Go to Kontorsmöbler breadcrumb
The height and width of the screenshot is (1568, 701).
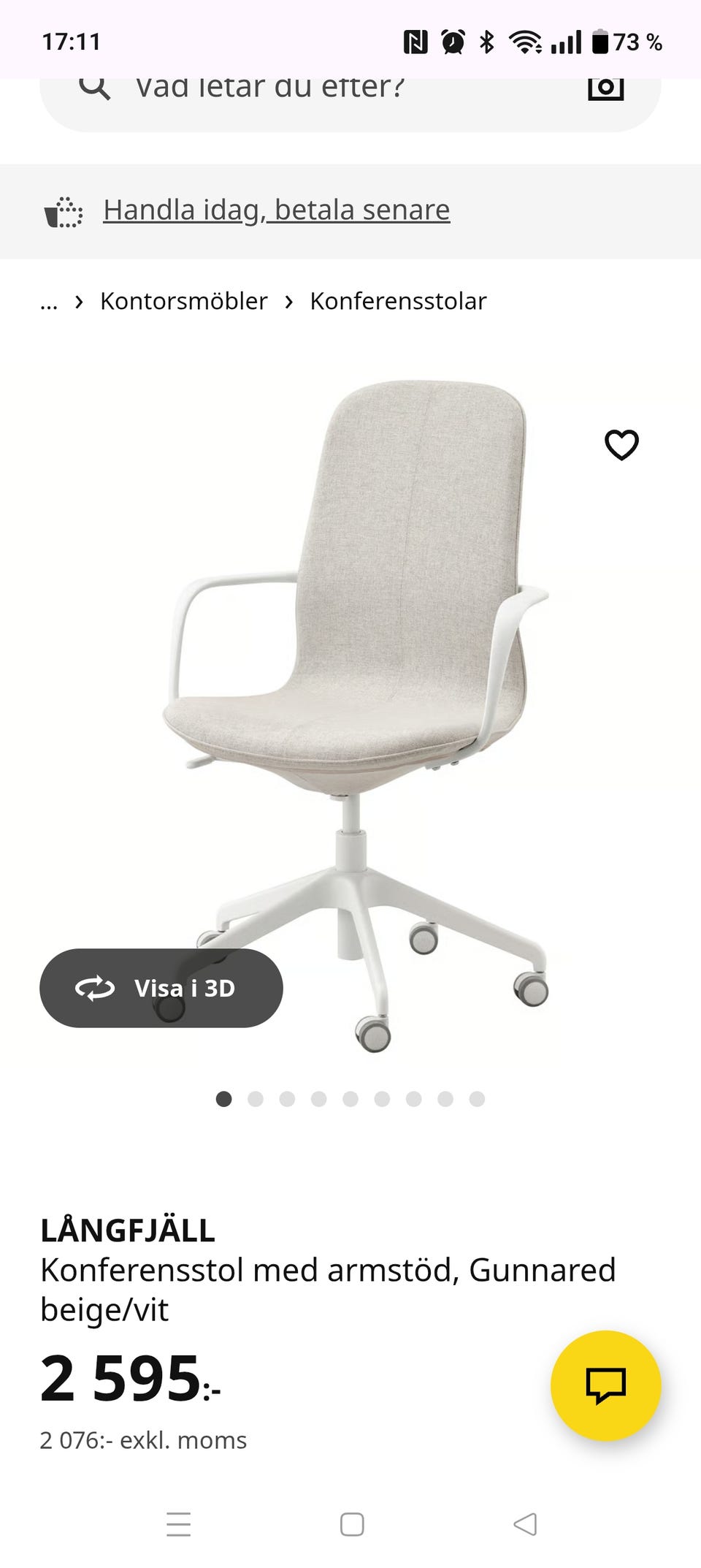183,301
